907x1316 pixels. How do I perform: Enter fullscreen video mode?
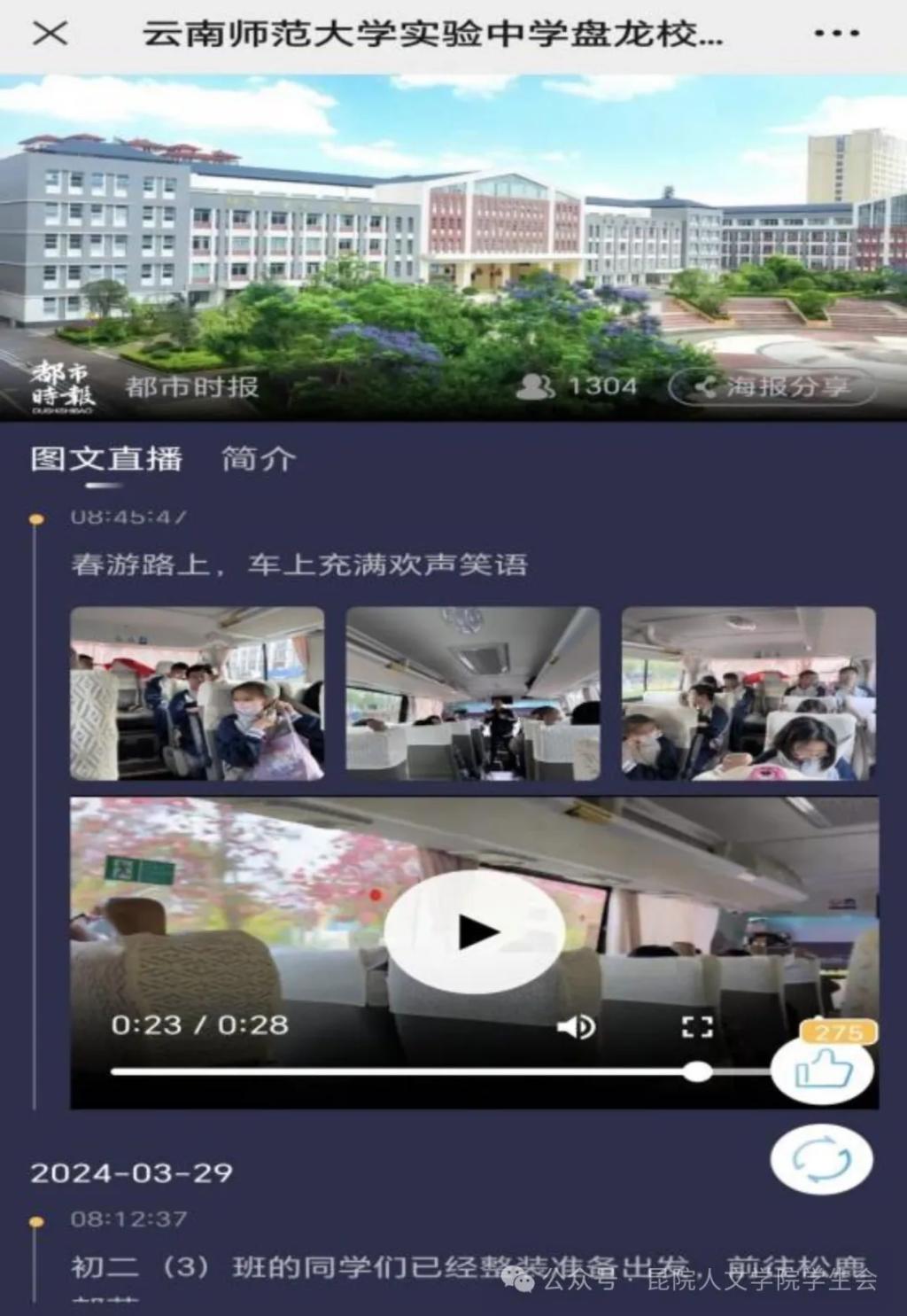[697, 1026]
